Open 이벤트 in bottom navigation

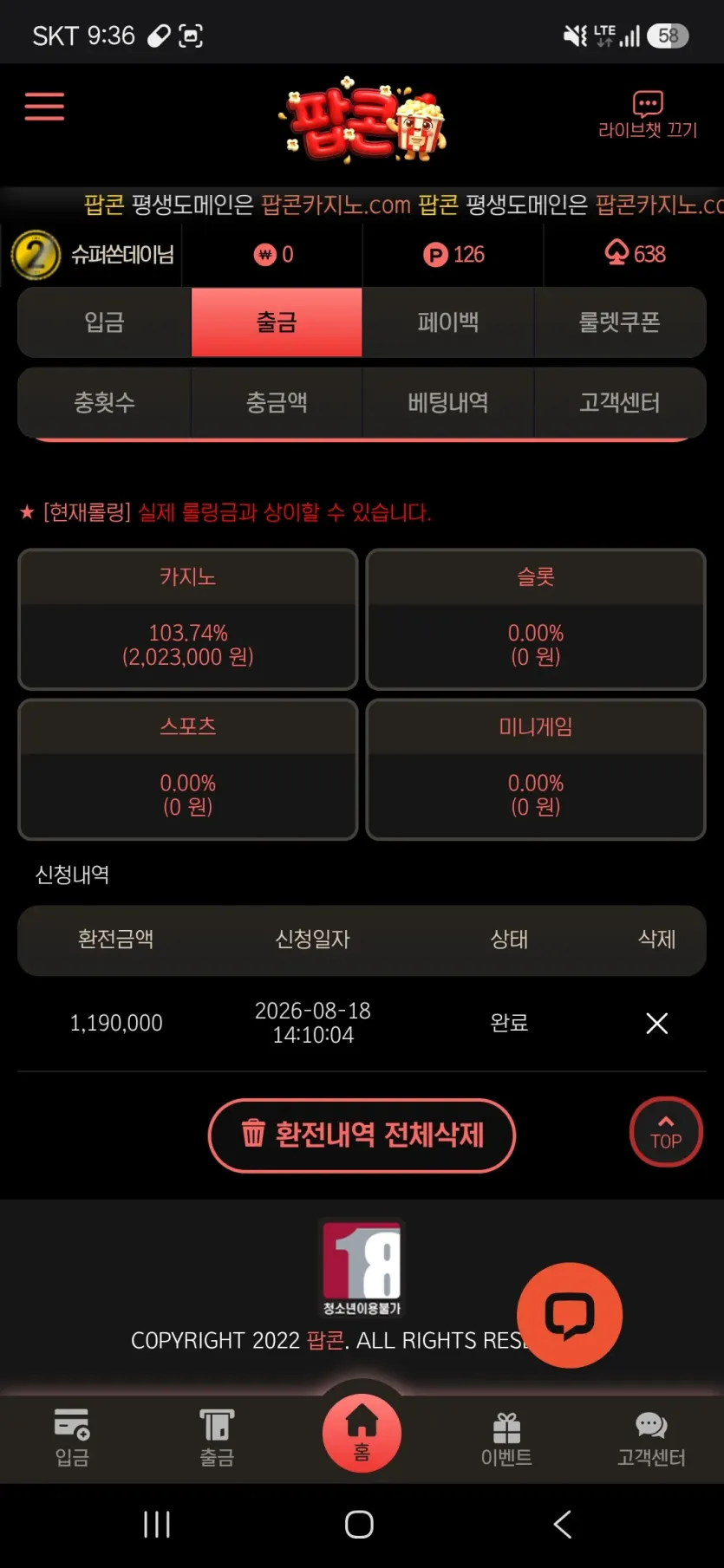tap(506, 1439)
